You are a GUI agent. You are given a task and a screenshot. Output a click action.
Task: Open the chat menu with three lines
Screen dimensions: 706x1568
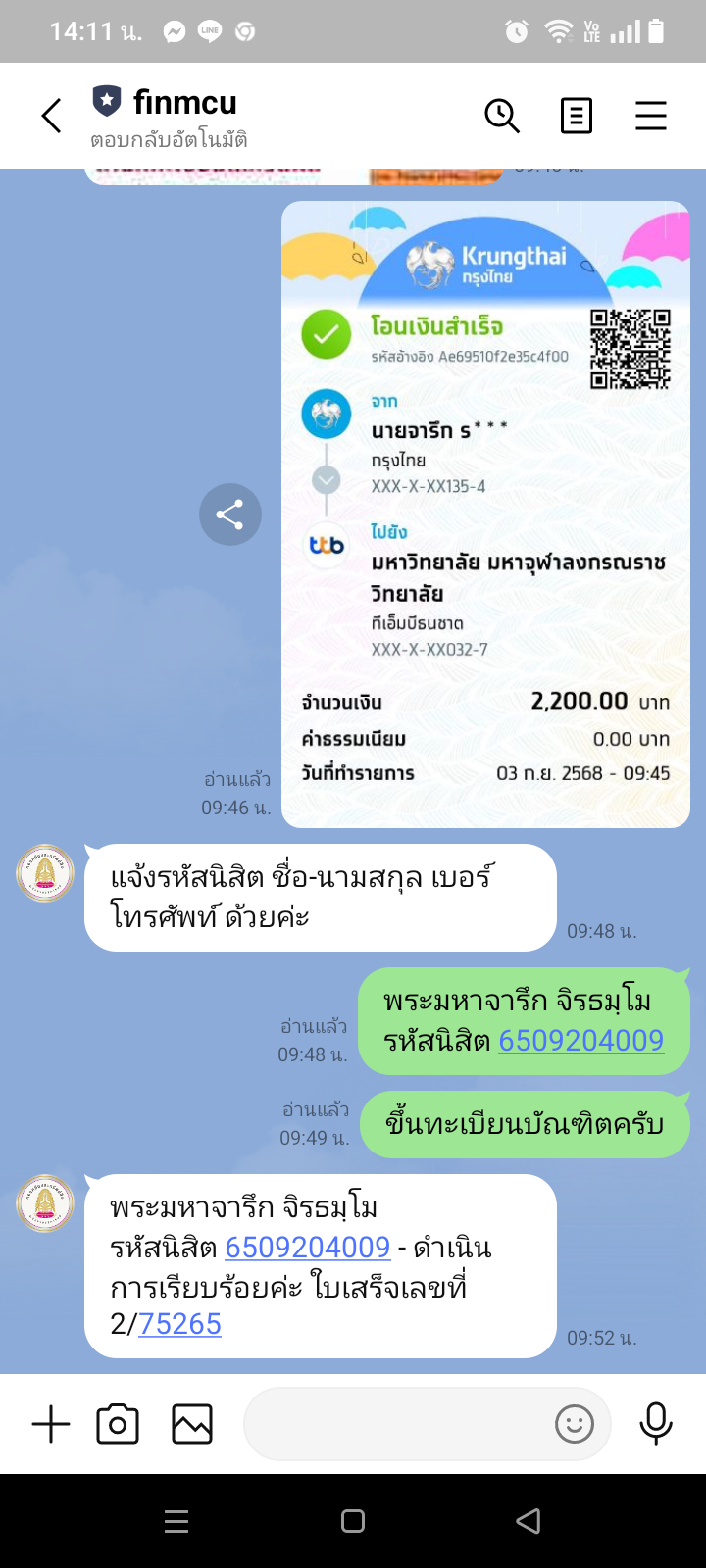coord(650,116)
